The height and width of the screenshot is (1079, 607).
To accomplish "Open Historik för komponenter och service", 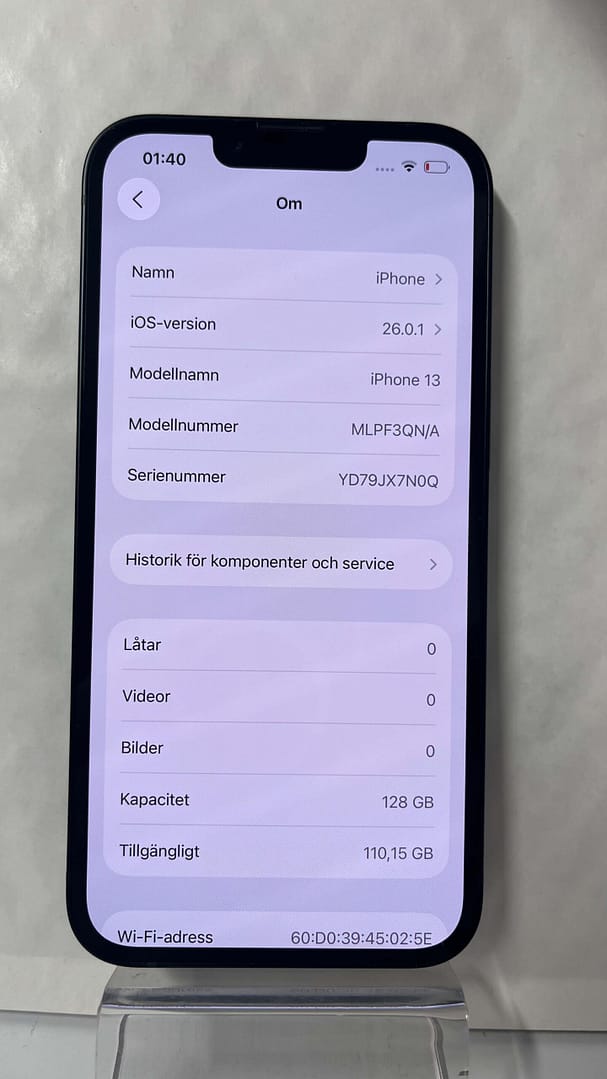I will (281, 563).
